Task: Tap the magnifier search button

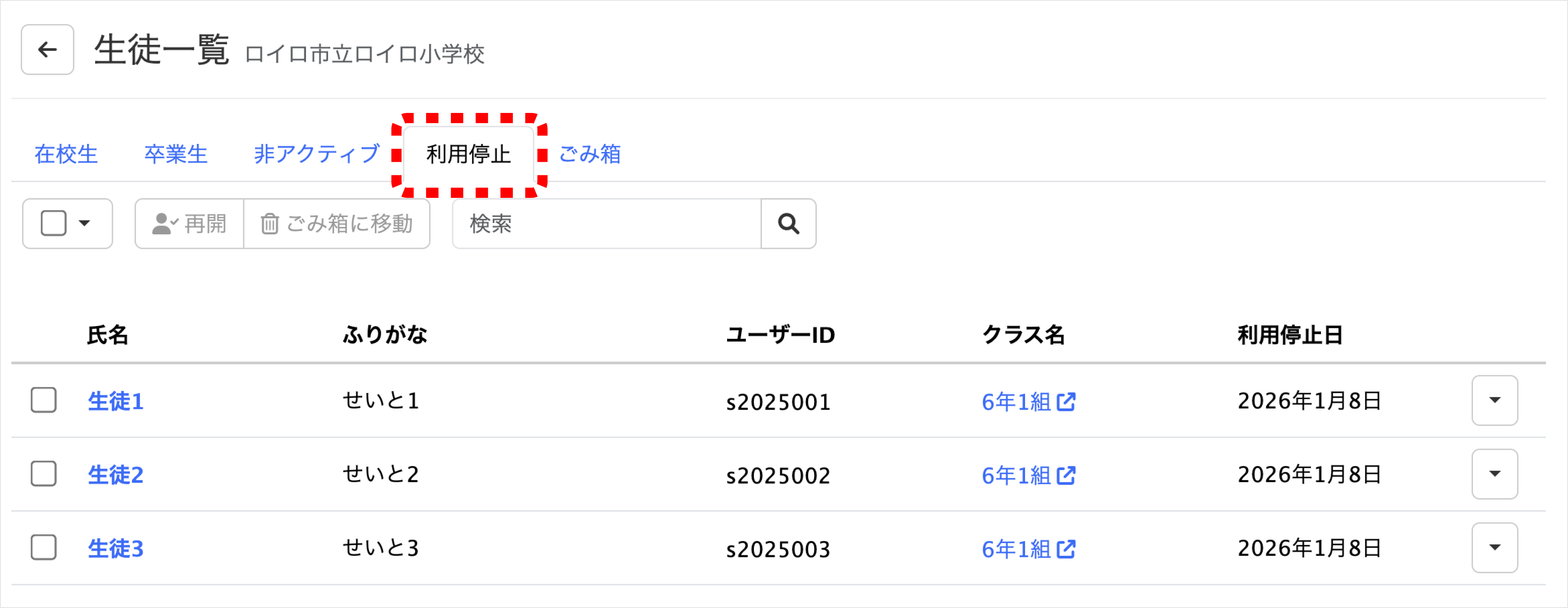Action: pyautogui.click(x=788, y=223)
